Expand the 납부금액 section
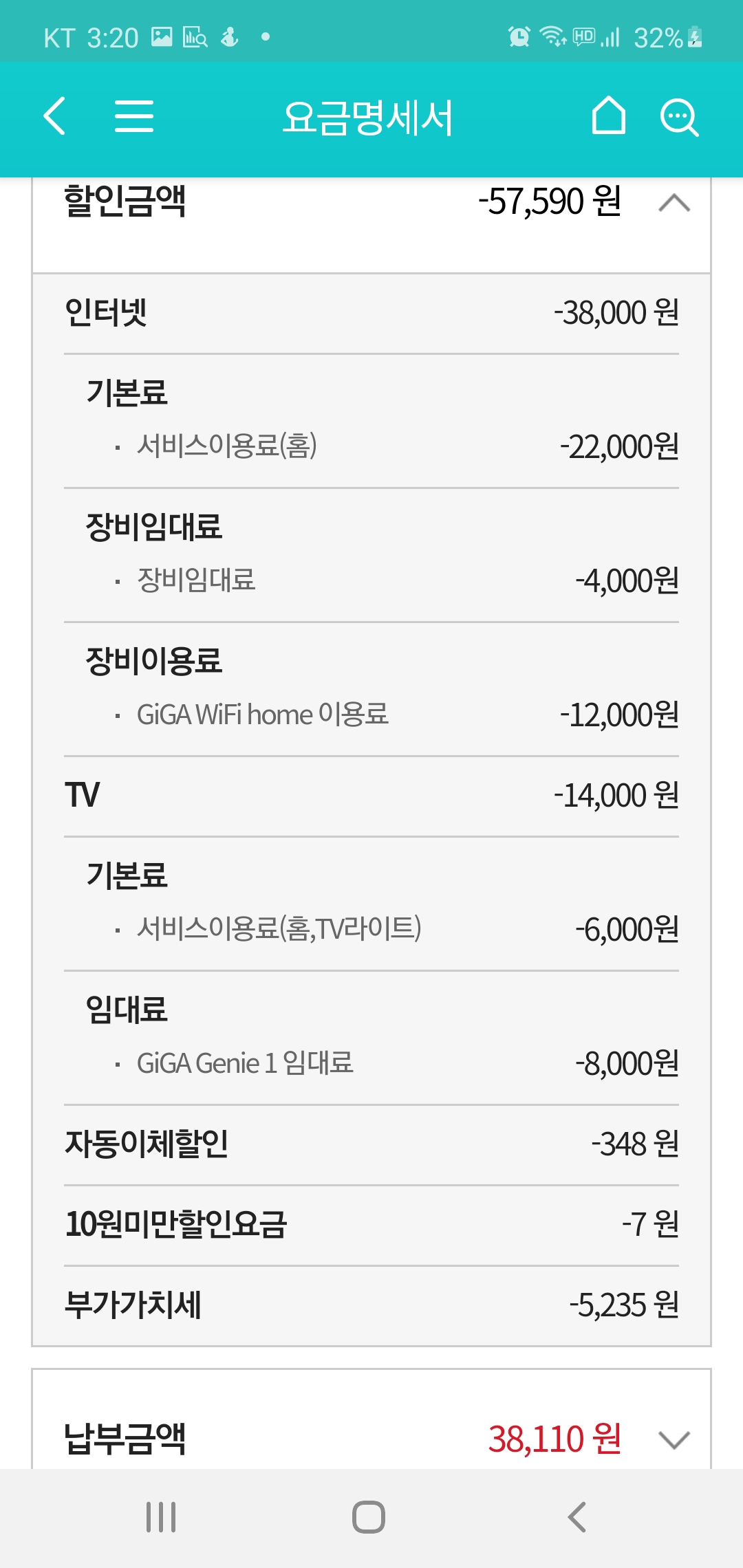The width and height of the screenshot is (743, 1568). pos(674,1439)
